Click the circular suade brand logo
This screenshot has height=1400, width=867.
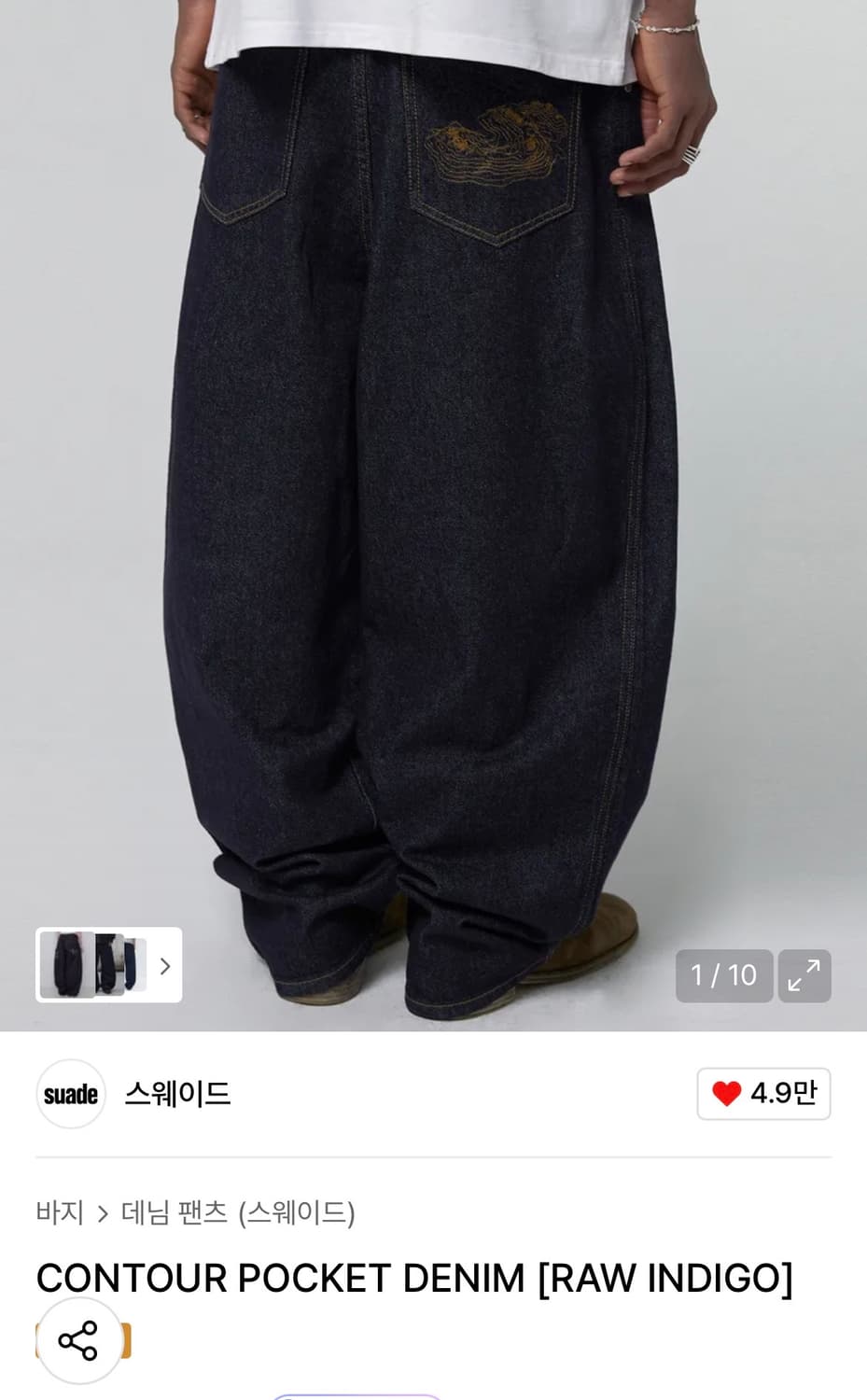point(71,1094)
